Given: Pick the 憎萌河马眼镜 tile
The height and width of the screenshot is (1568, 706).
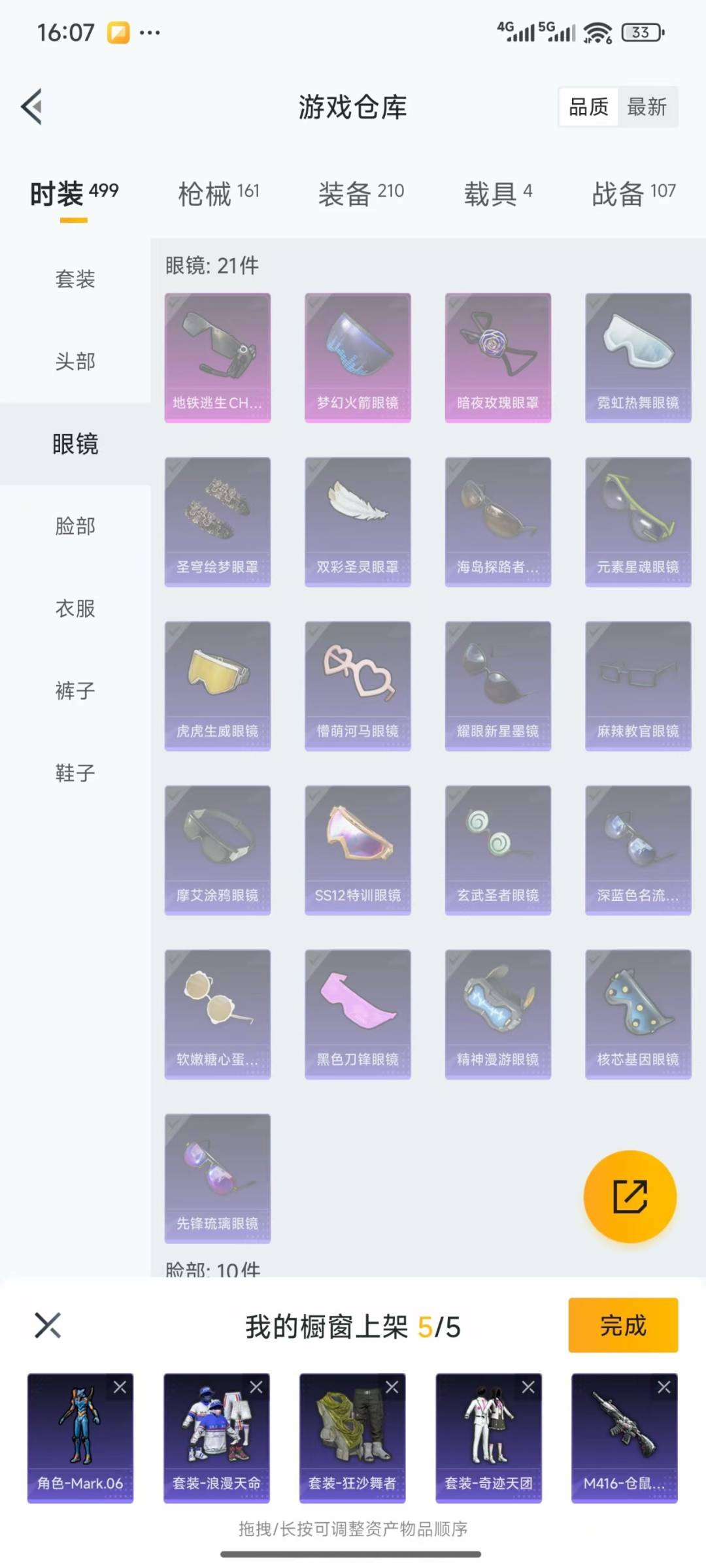Looking at the screenshot, I should point(358,686).
